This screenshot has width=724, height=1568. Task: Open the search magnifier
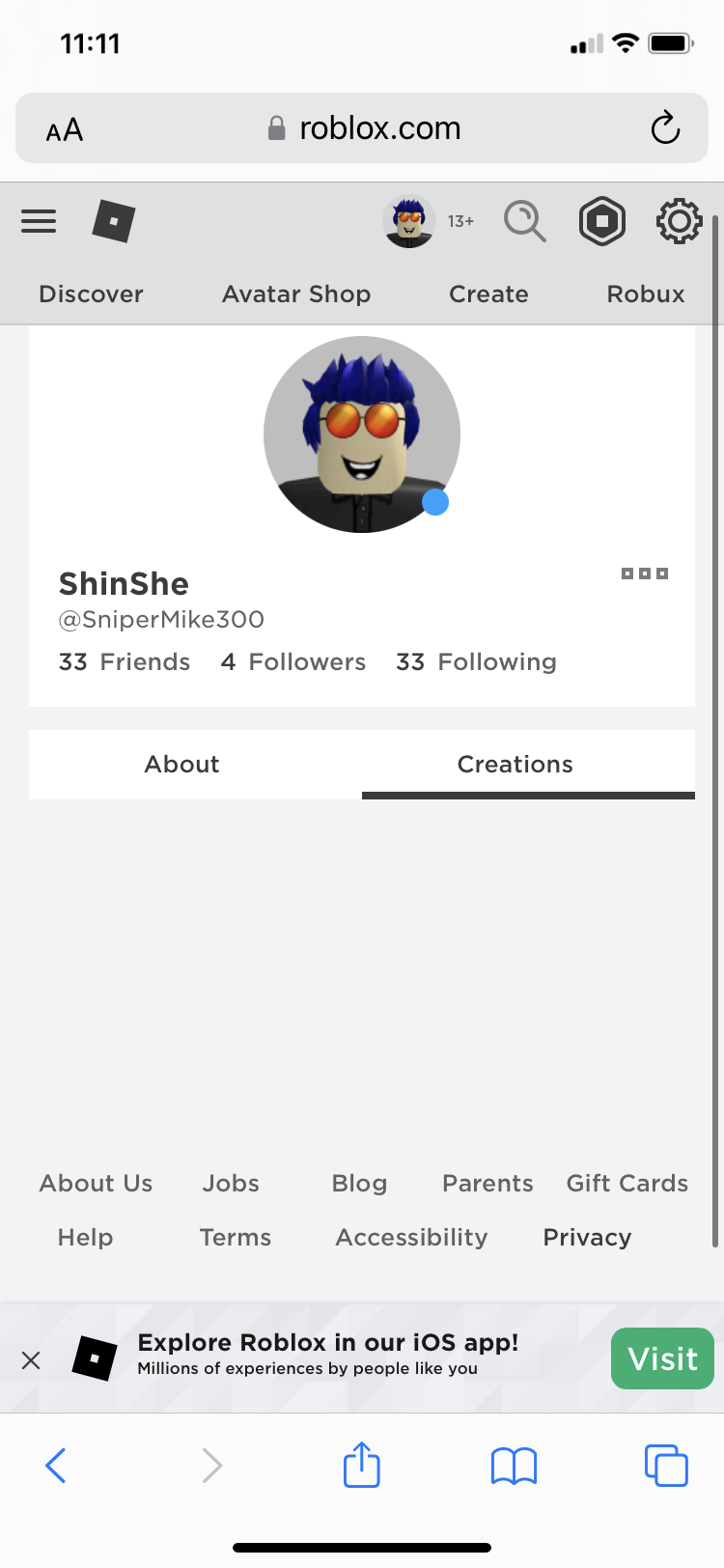524,221
